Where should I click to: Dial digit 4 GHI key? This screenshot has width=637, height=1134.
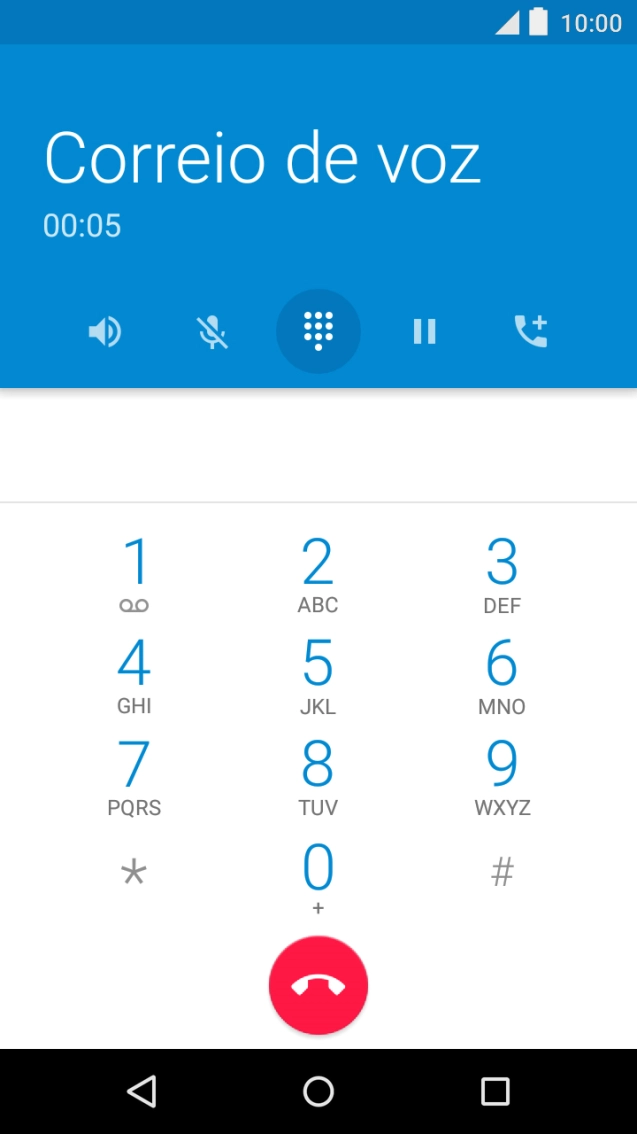tap(134, 675)
